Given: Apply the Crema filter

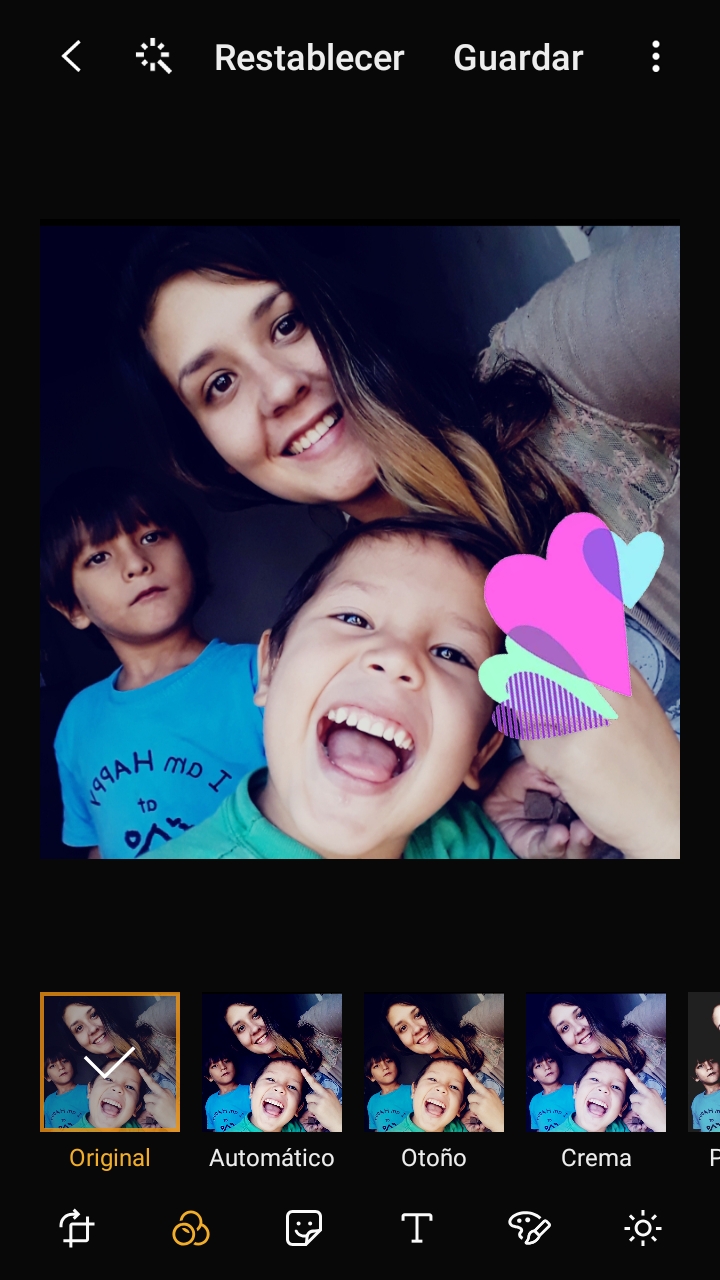Looking at the screenshot, I should point(596,1062).
